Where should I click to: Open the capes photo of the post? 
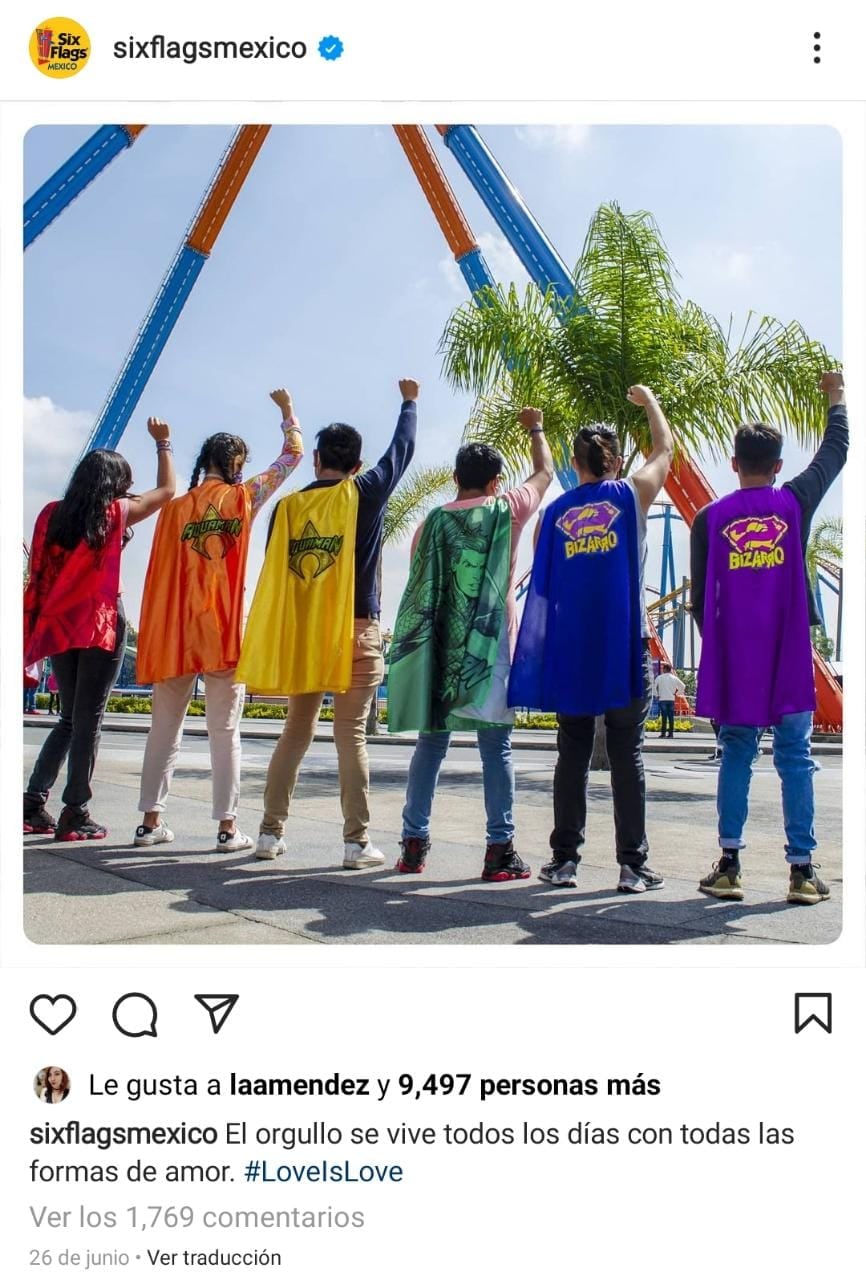pyautogui.click(x=432, y=534)
